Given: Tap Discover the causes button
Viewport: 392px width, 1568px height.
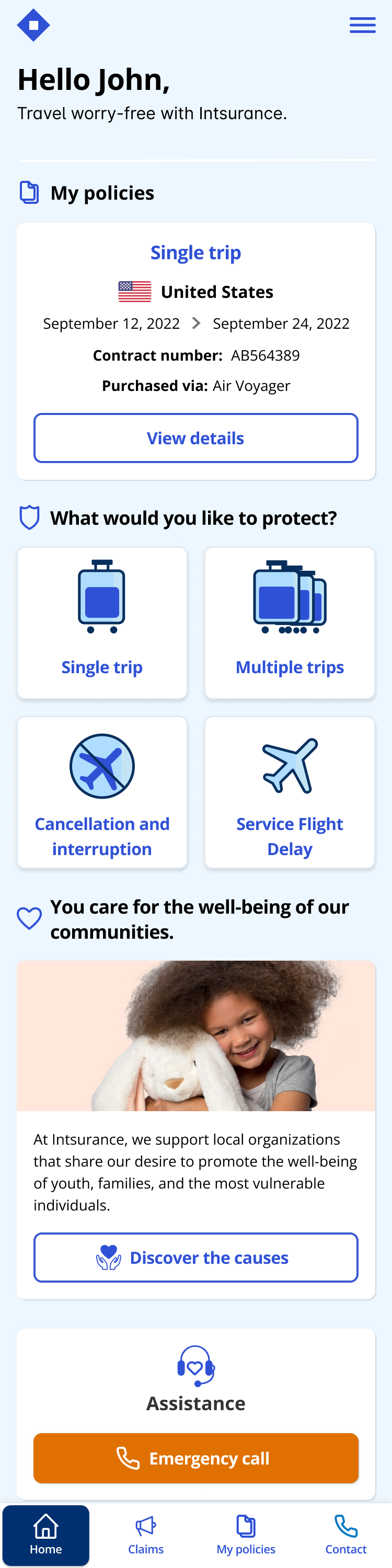Looking at the screenshot, I should point(195,1258).
